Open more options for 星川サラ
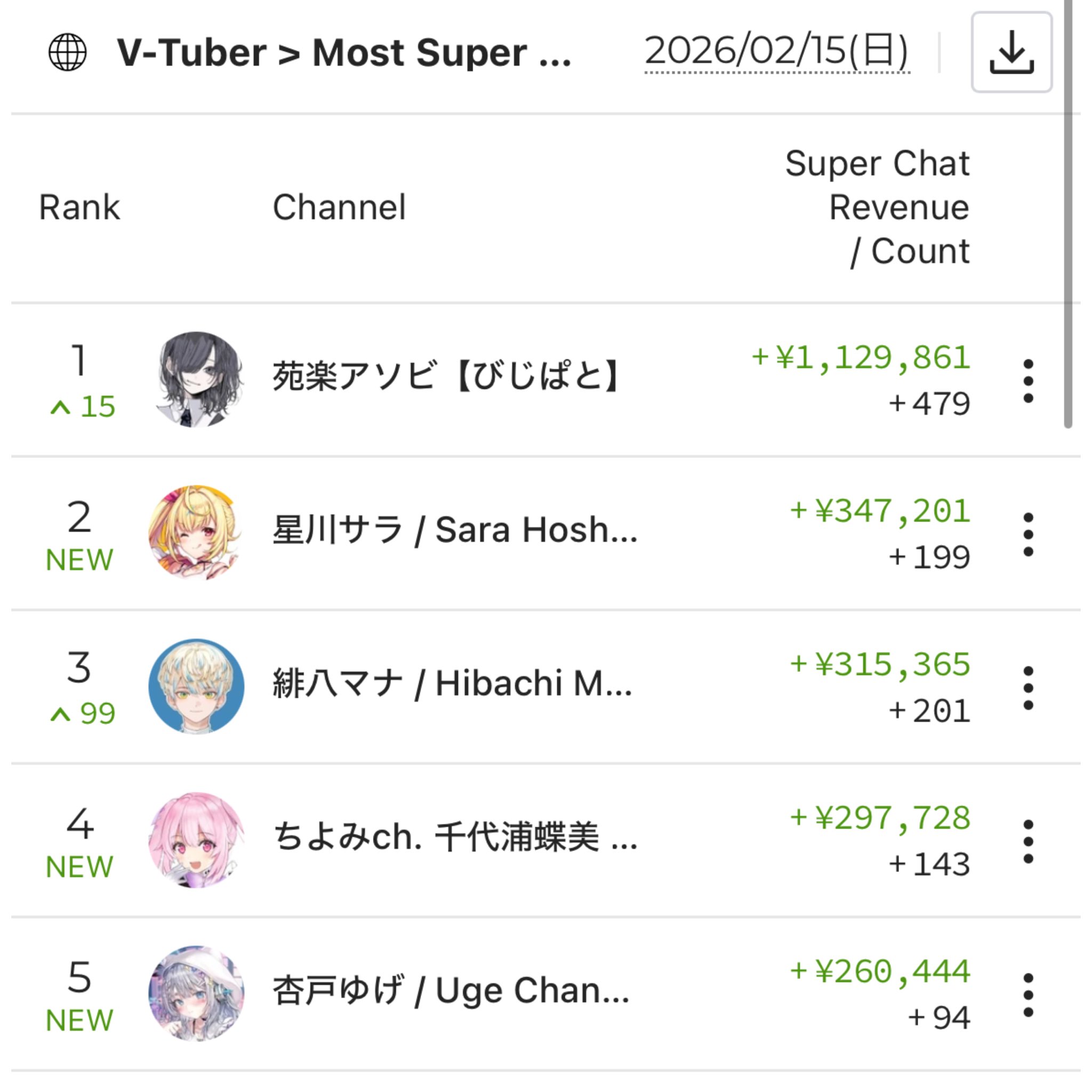The image size is (1092, 1092). click(x=1028, y=535)
